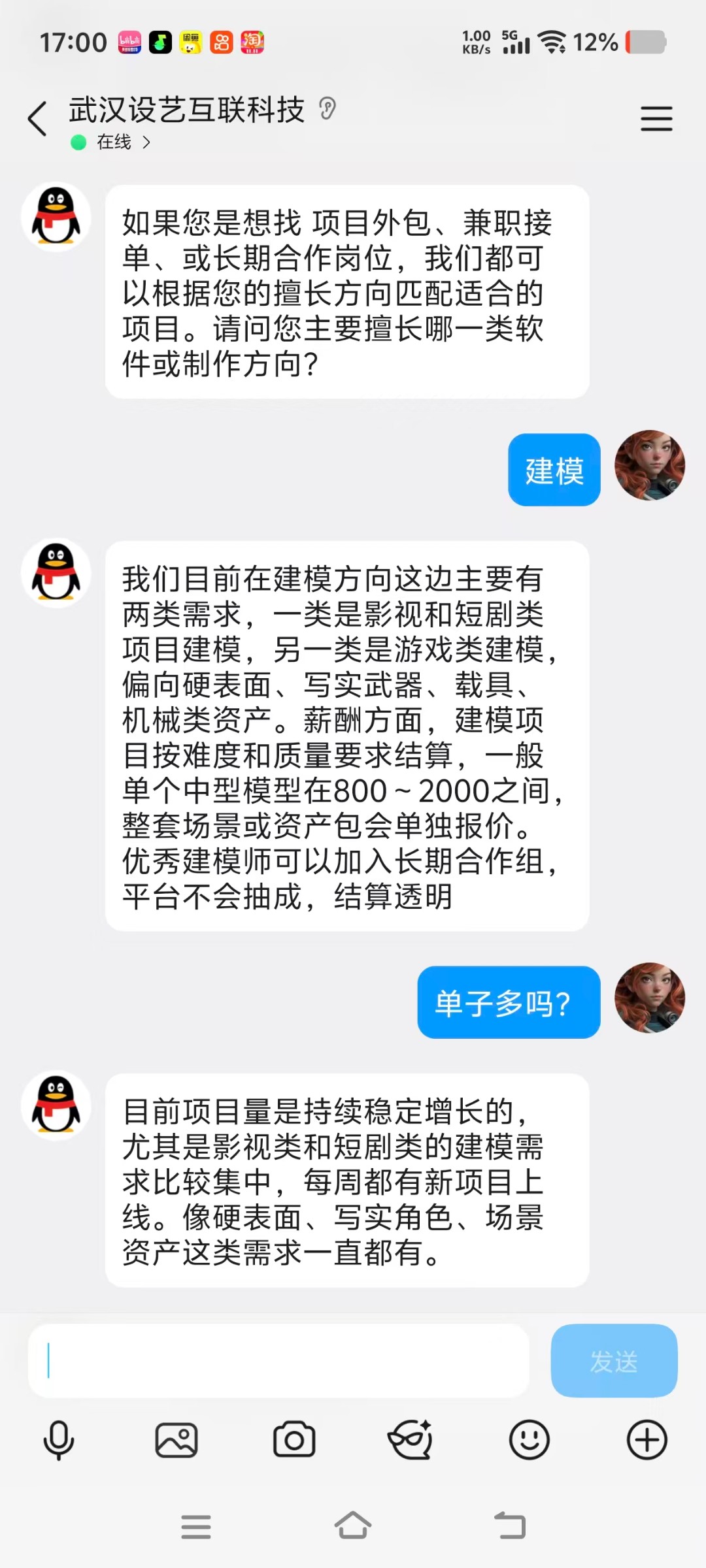The image size is (706, 1568).
Task: Tap the 发送 send button
Action: point(613,1361)
